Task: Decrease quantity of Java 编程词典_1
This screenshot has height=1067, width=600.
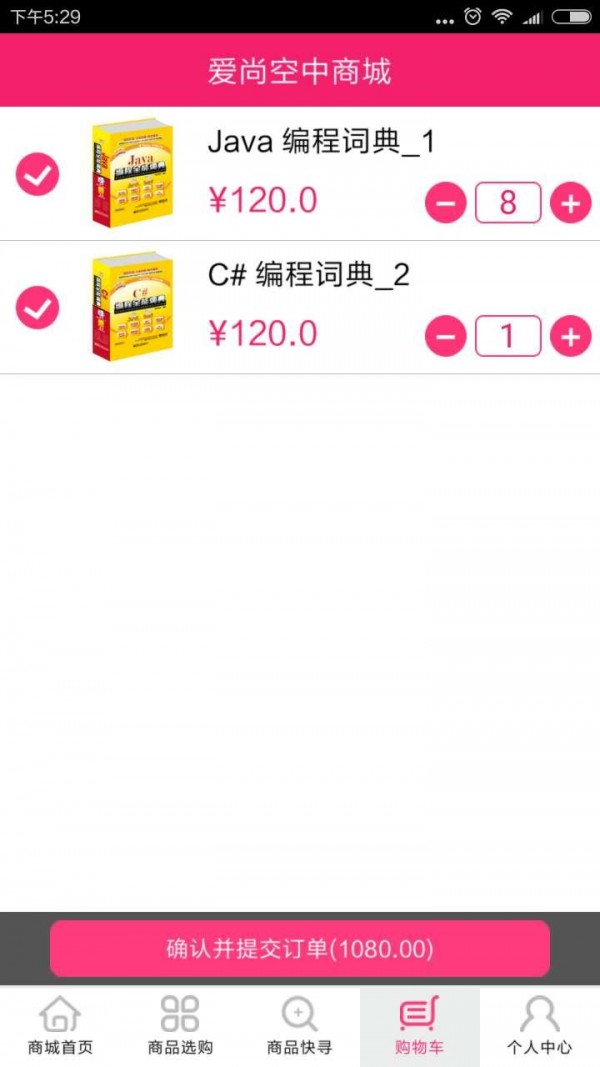Action: pos(446,203)
